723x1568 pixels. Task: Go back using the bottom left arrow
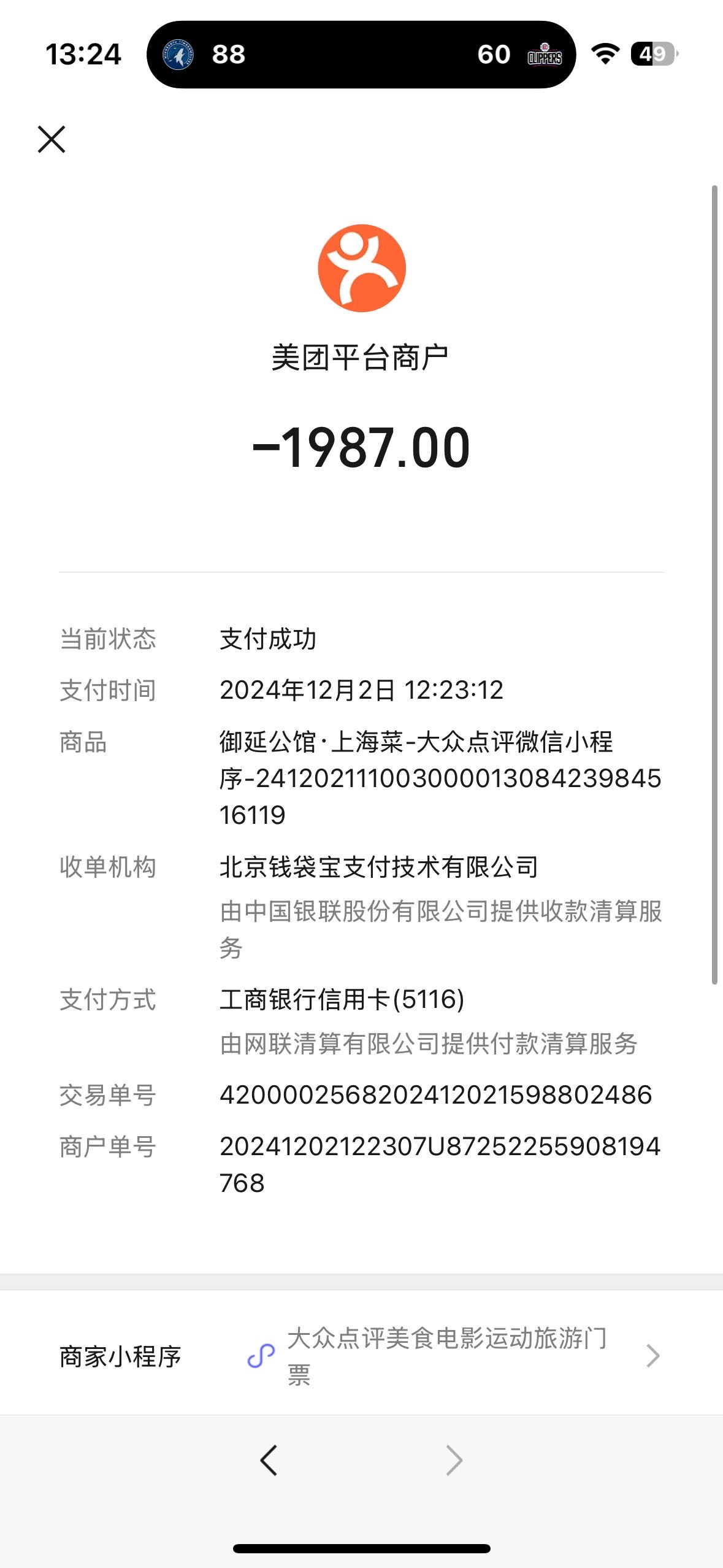pyautogui.click(x=269, y=1460)
